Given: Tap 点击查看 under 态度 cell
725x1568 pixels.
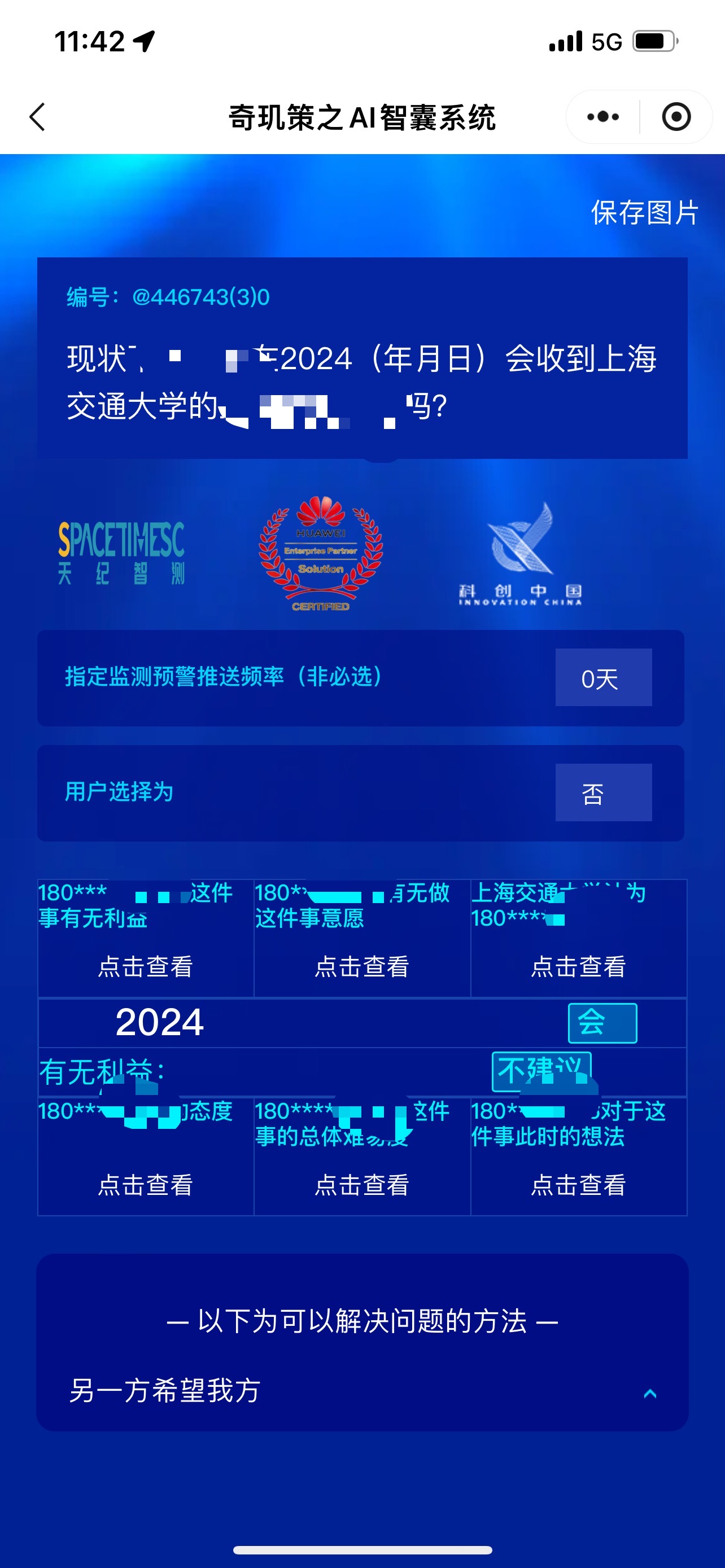Looking at the screenshot, I should 146,1185.
